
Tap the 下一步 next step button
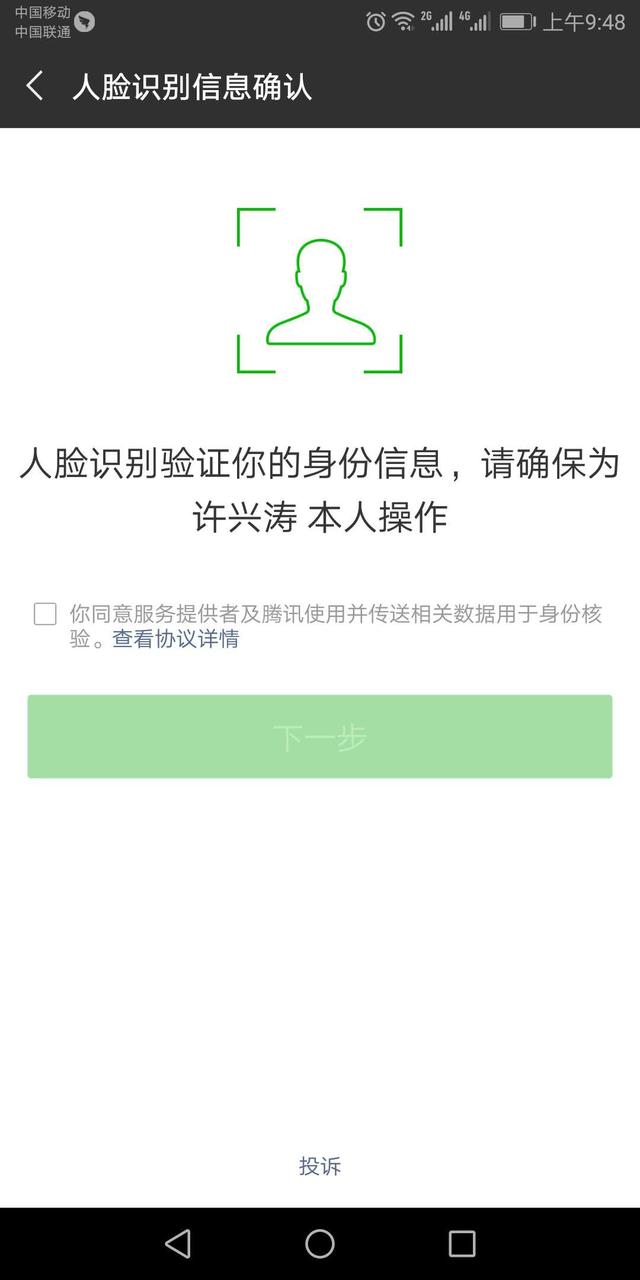(320, 737)
